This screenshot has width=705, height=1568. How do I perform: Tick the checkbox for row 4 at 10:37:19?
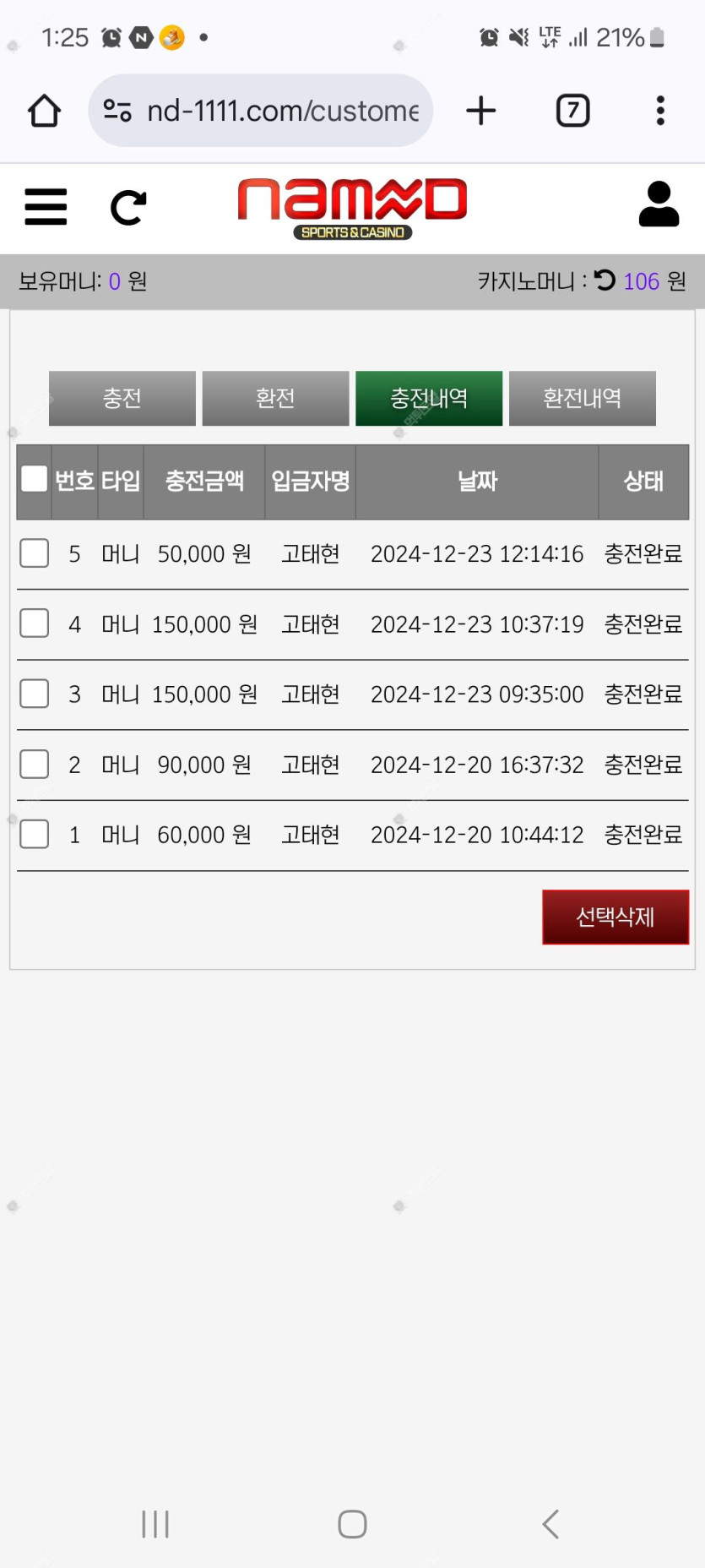[34, 623]
